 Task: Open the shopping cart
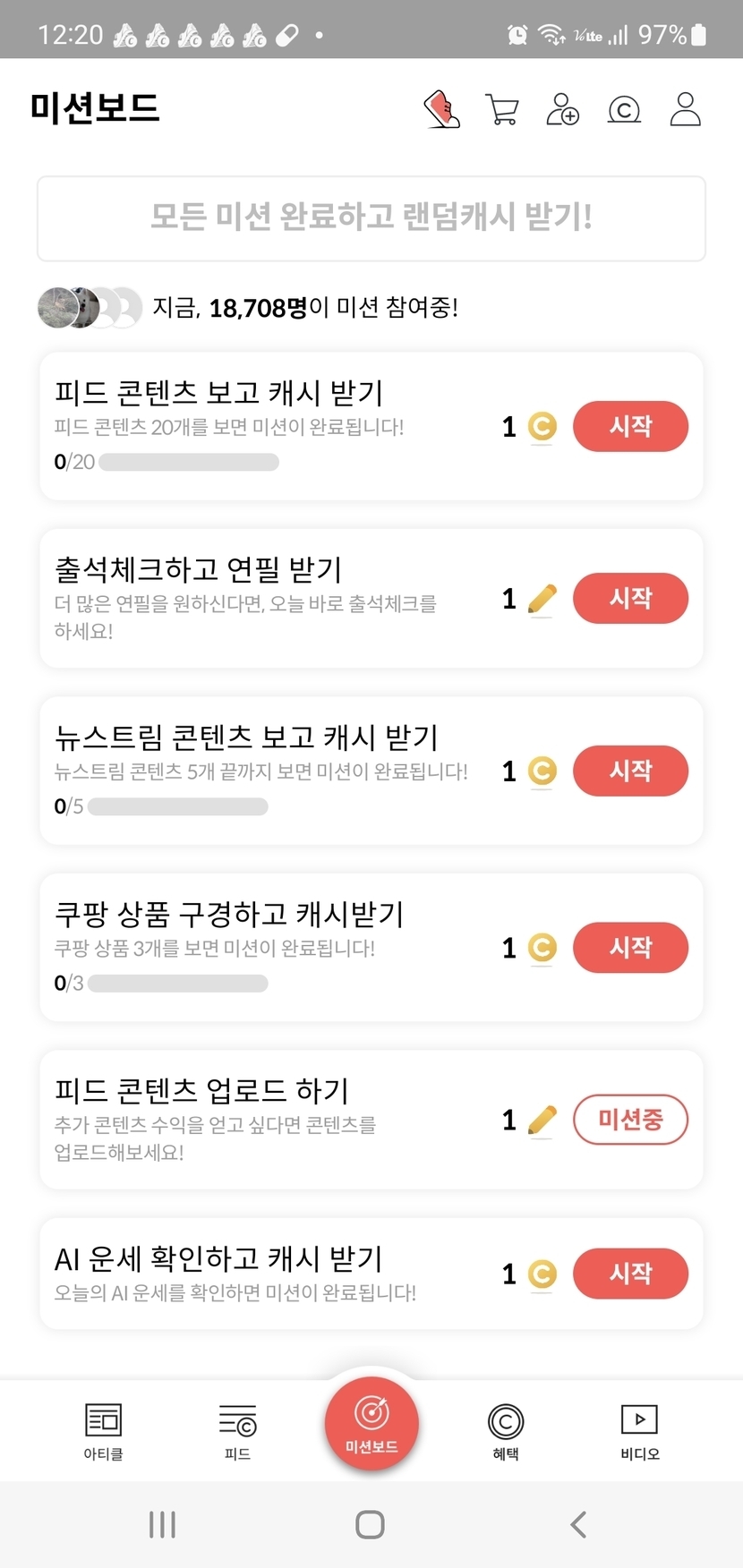coord(501,110)
